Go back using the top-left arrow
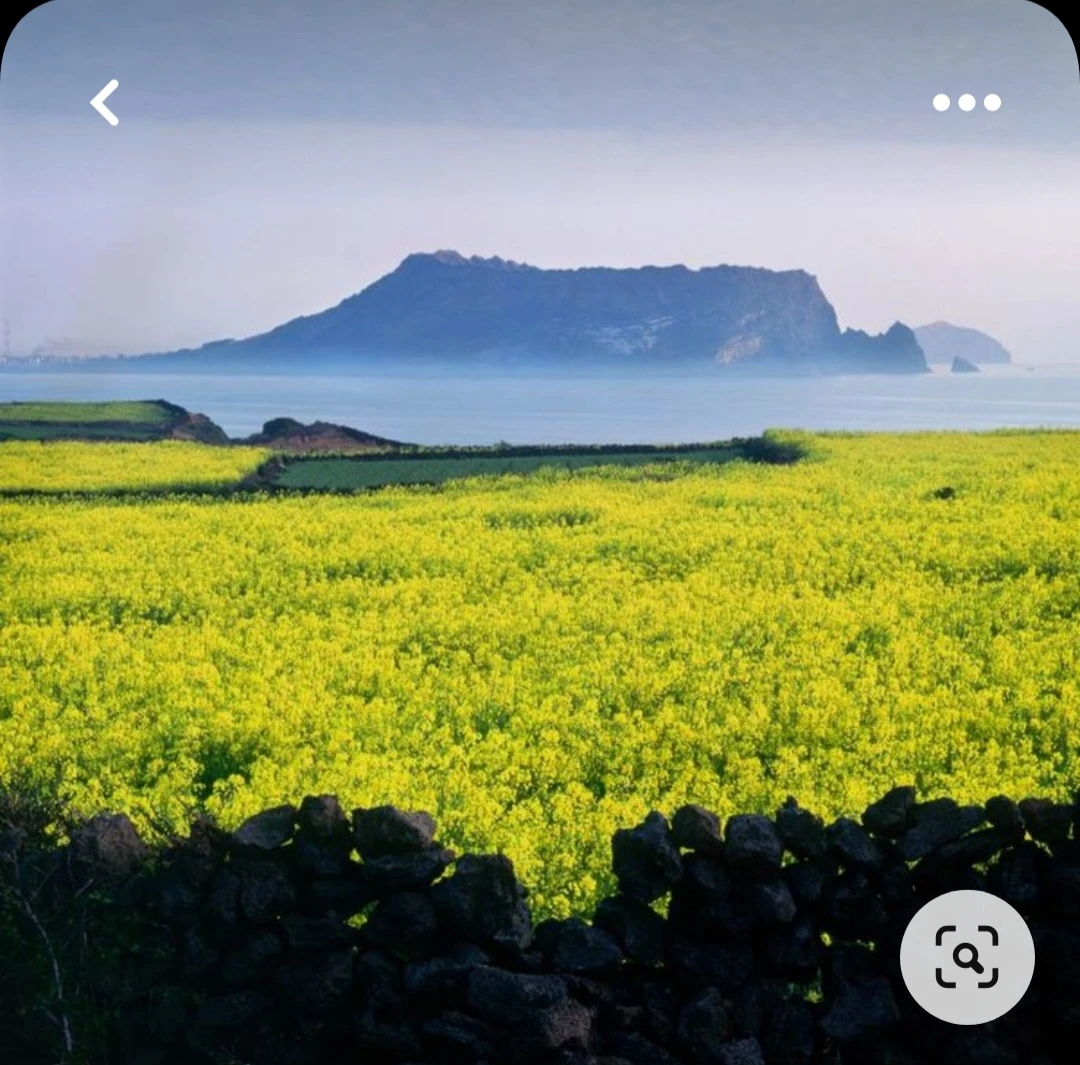The width and height of the screenshot is (1080, 1065). point(105,103)
